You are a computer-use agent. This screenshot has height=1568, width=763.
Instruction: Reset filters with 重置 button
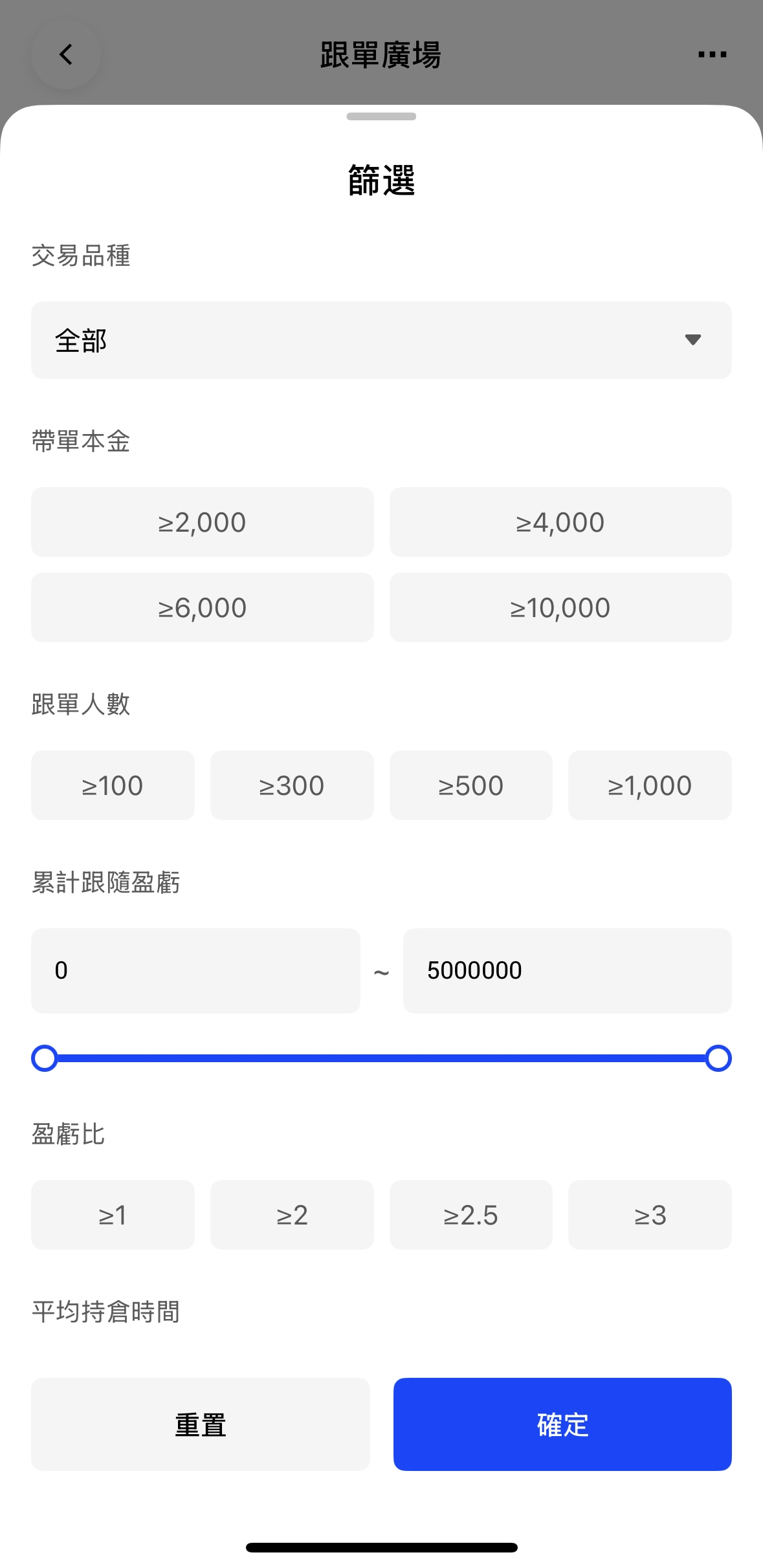click(x=201, y=1424)
